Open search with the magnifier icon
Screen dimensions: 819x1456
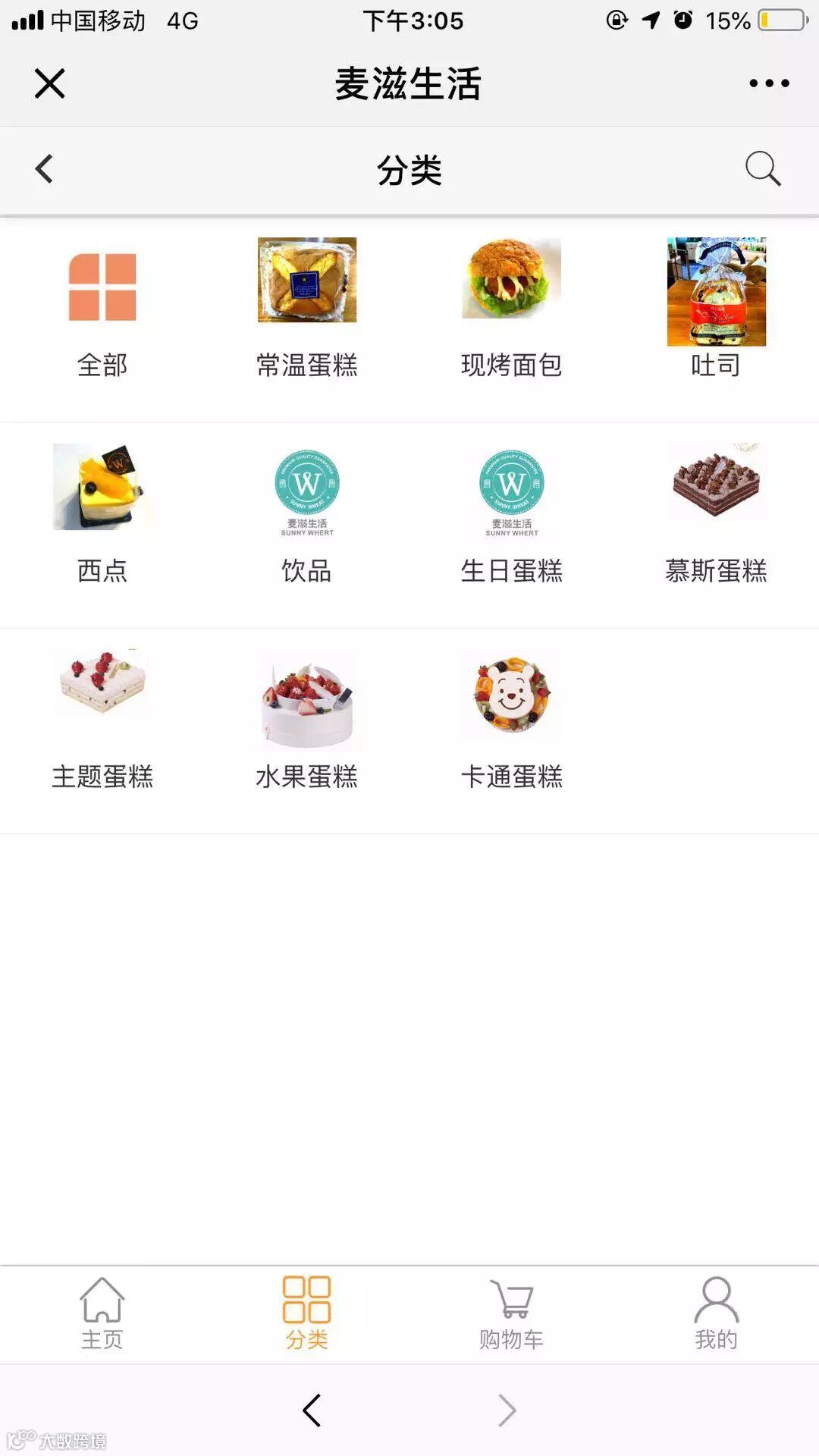(x=762, y=168)
